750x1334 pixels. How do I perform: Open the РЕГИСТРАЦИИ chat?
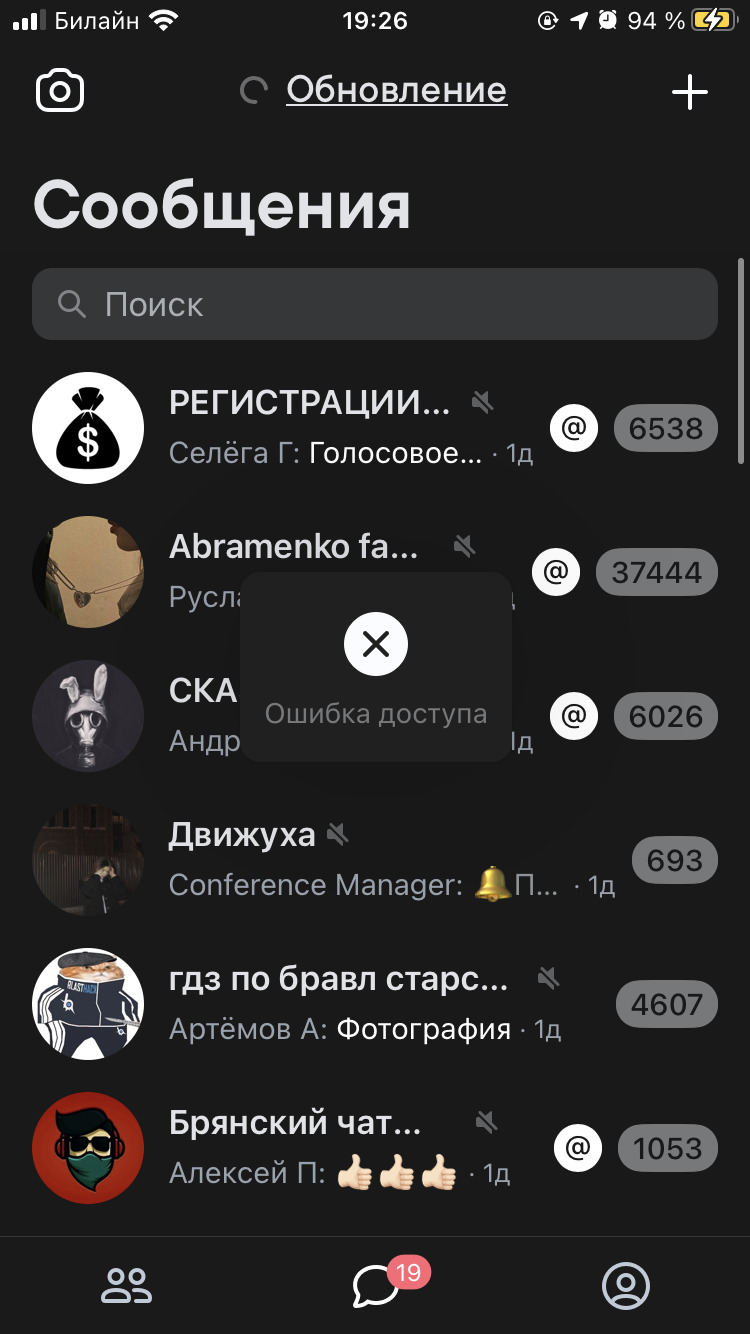310,428
